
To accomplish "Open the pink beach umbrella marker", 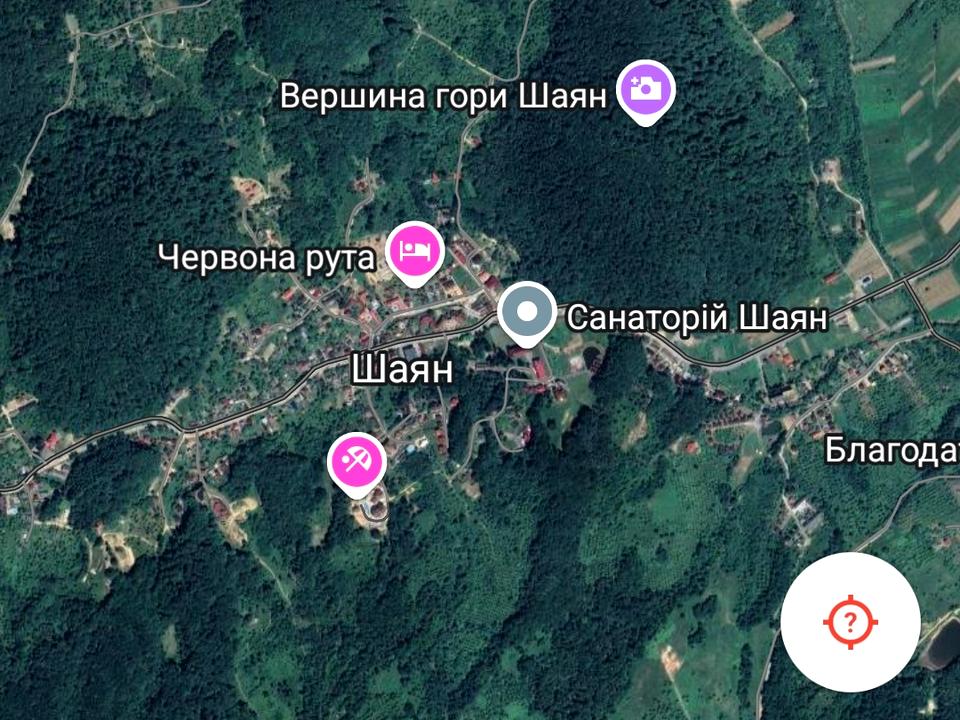I will coord(357,462).
